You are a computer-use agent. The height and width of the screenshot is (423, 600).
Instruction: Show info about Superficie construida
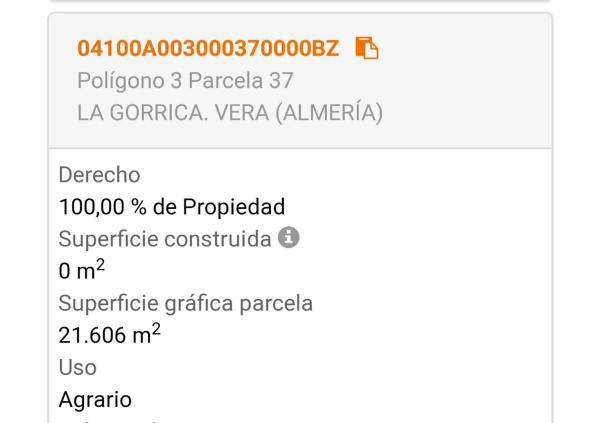tap(289, 240)
